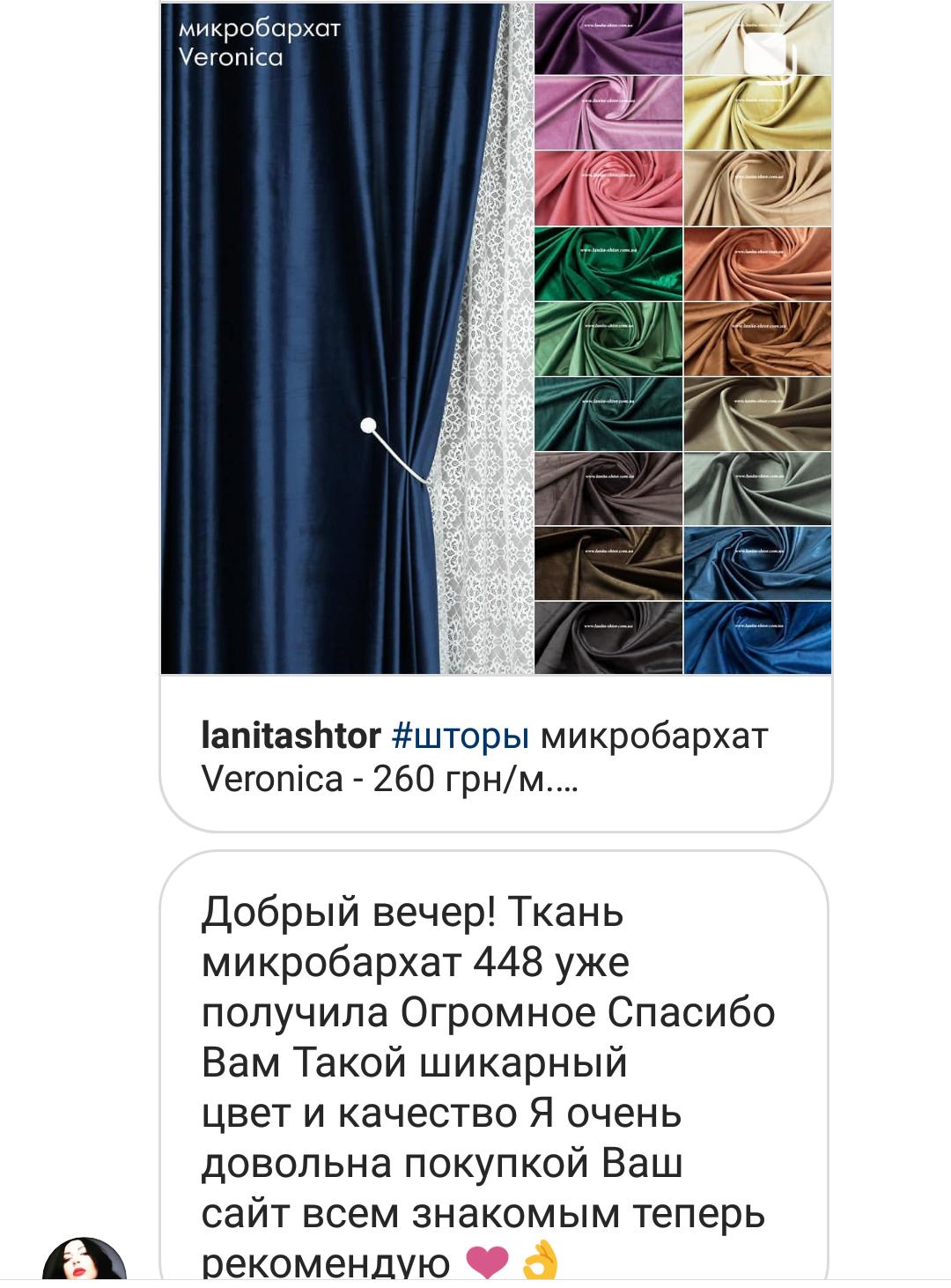View the message sender's profile picture

click(85, 1262)
